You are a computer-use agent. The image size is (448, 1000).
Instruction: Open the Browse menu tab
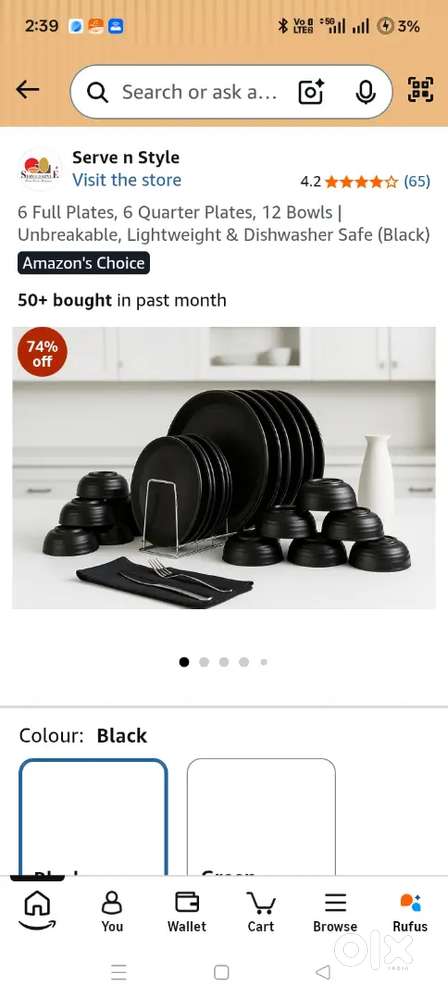tap(335, 912)
